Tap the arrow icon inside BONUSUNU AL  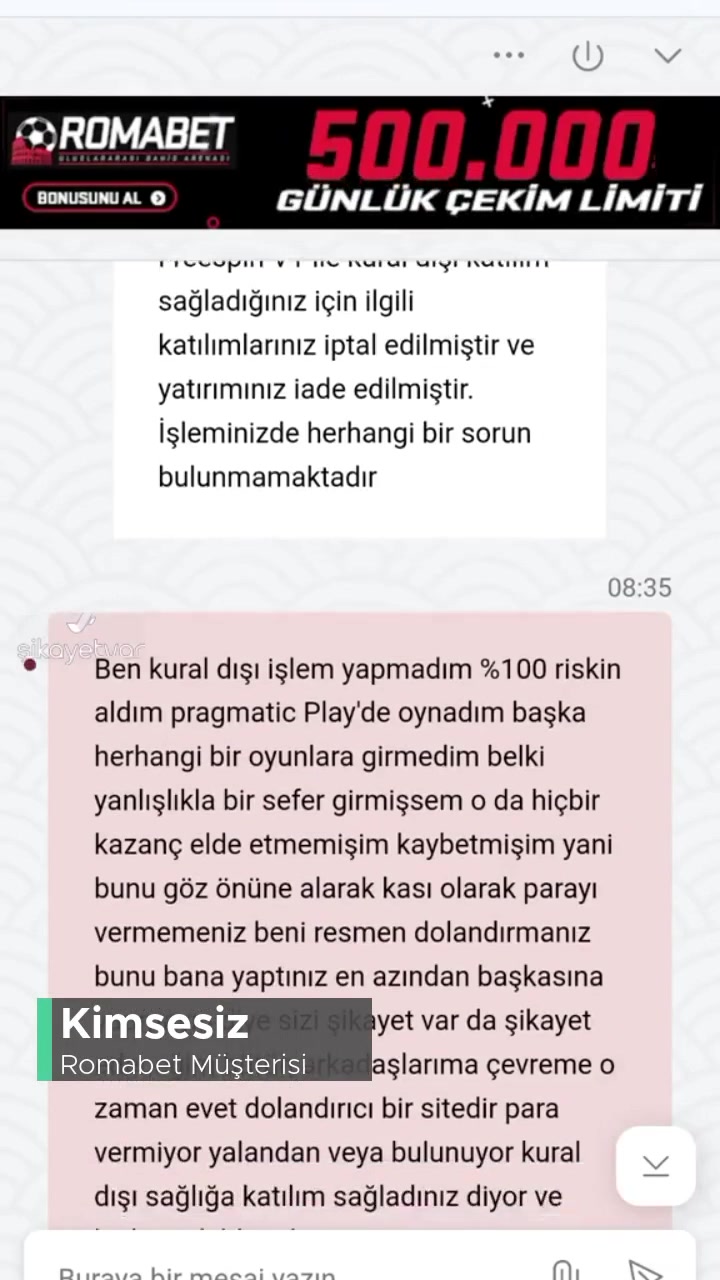pyautogui.click(x=158, y=198)
